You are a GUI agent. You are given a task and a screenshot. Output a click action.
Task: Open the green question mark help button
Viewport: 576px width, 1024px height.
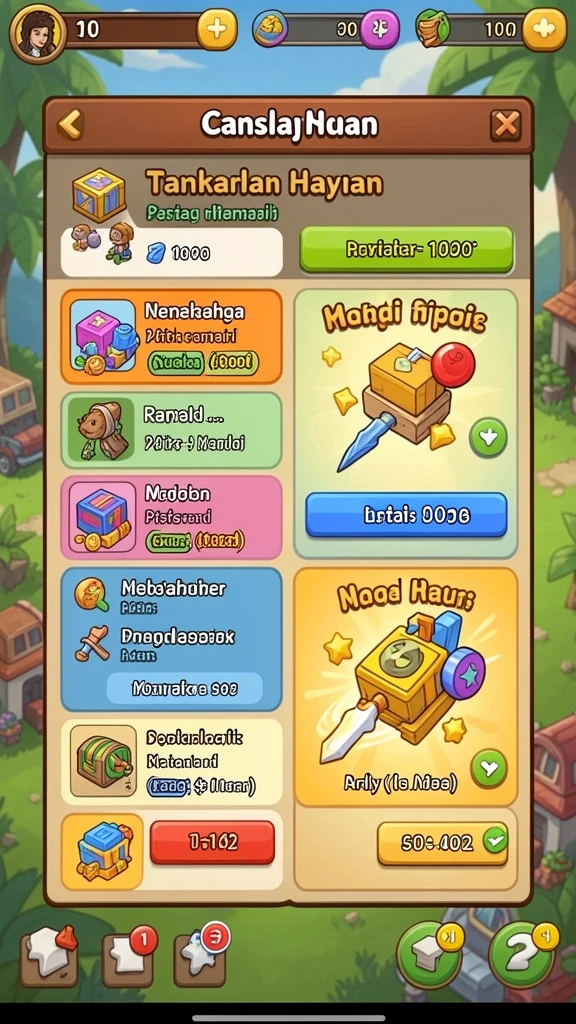click(x=522, y=954)
